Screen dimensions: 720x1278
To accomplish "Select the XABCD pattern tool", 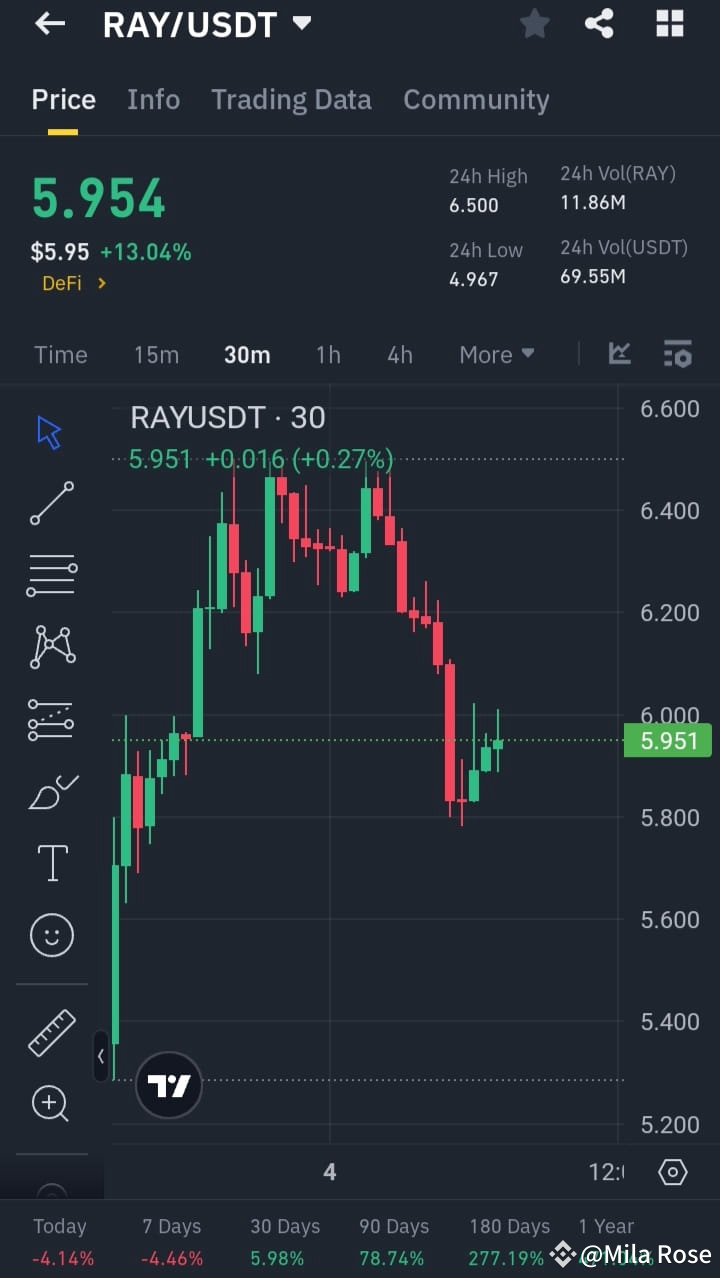I will [x=51, y=646].
